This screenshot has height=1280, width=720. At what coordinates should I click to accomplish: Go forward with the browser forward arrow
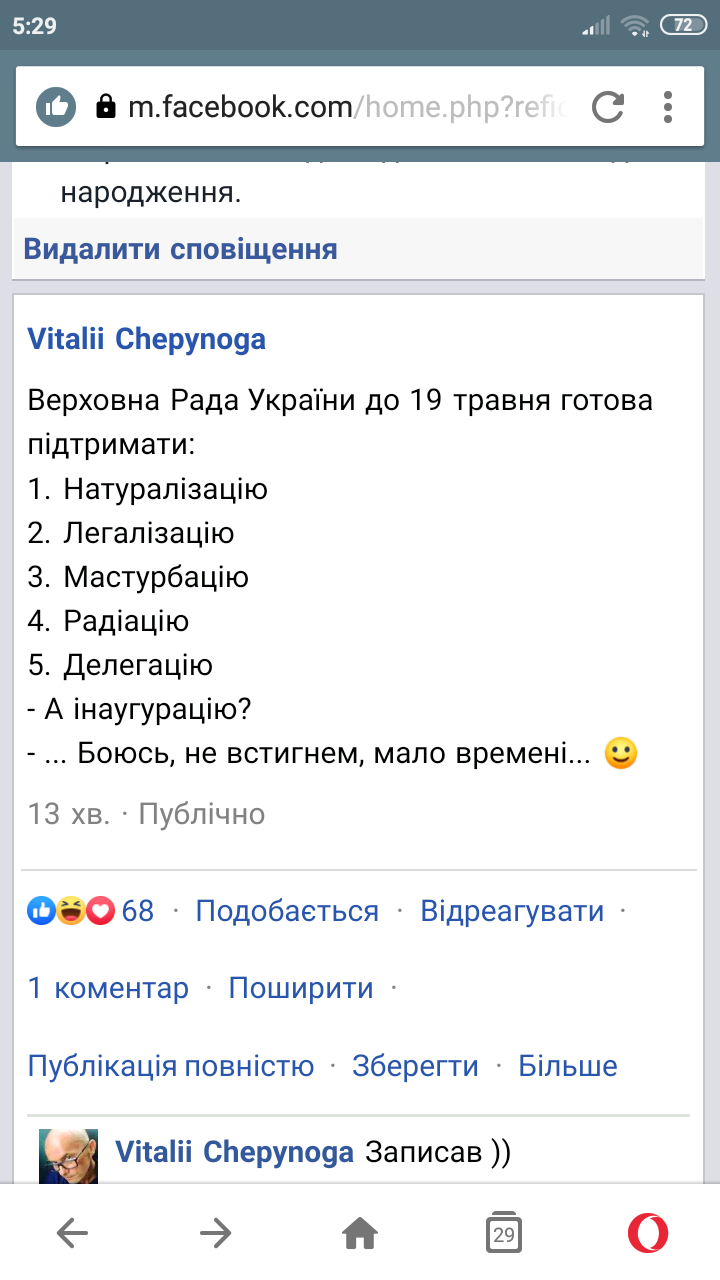pyautogui.click(x=216, y=1234)
